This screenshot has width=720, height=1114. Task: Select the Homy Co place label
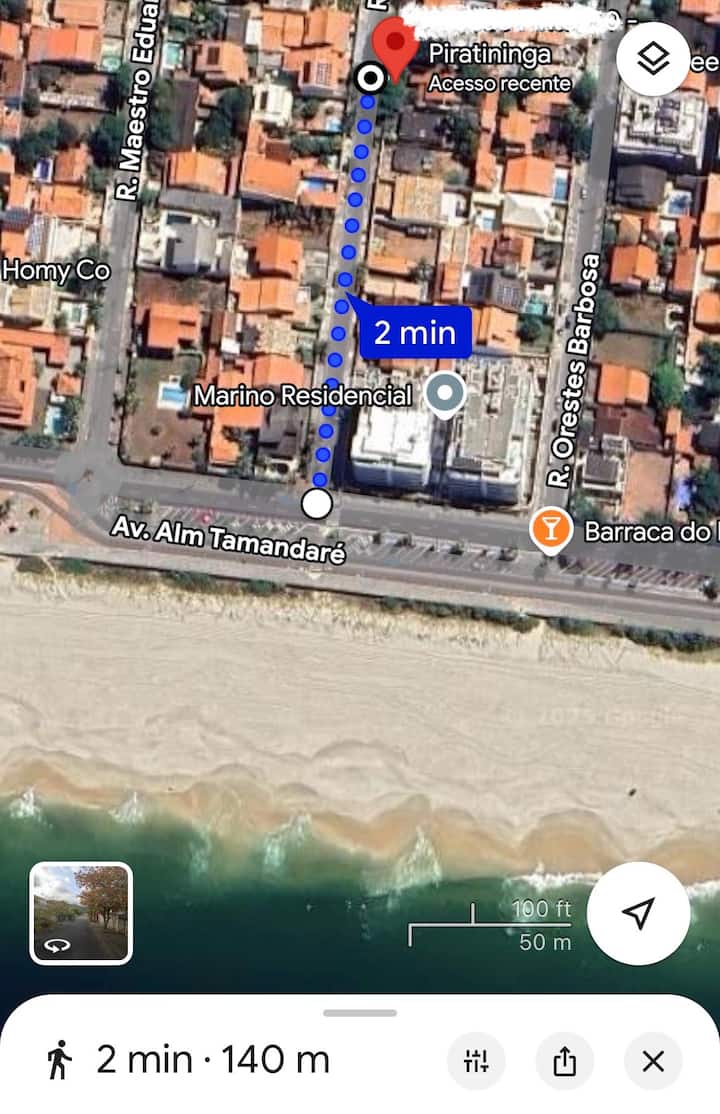[x=56, y=271]
